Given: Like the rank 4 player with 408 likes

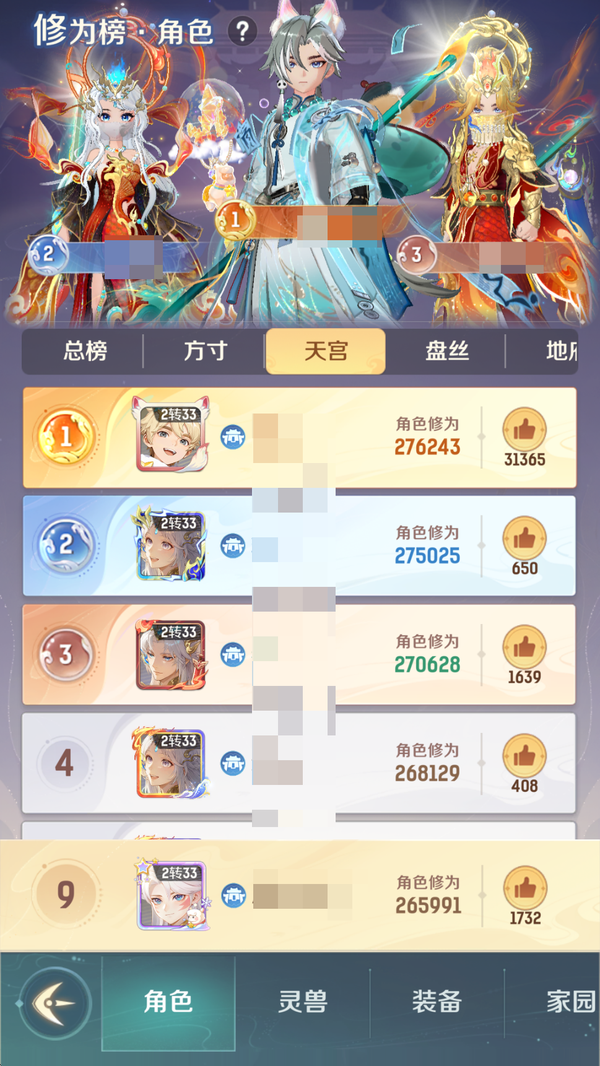Looking at the screenshot, I should pyautogui.click(x=524, y=756).
